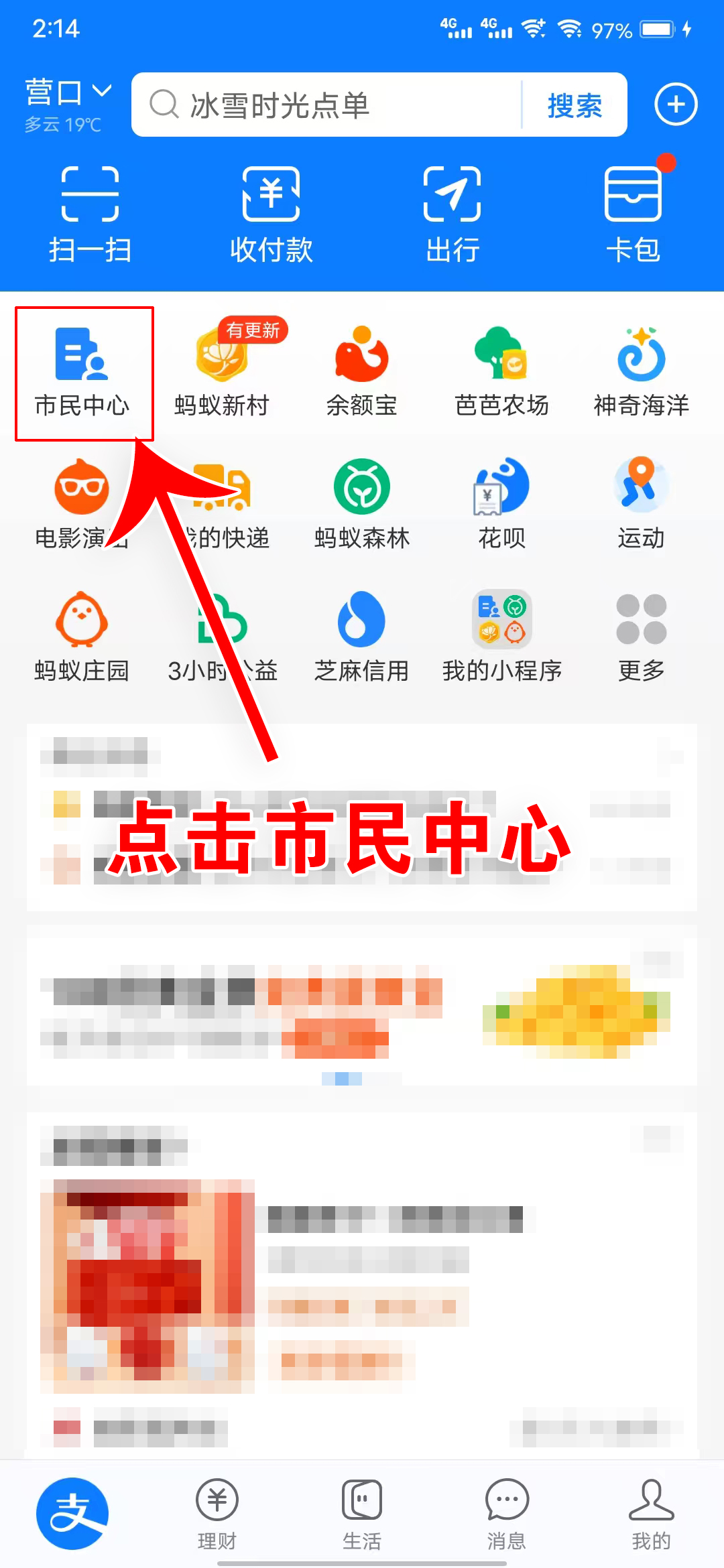Tap the 搜索 button

575,105
